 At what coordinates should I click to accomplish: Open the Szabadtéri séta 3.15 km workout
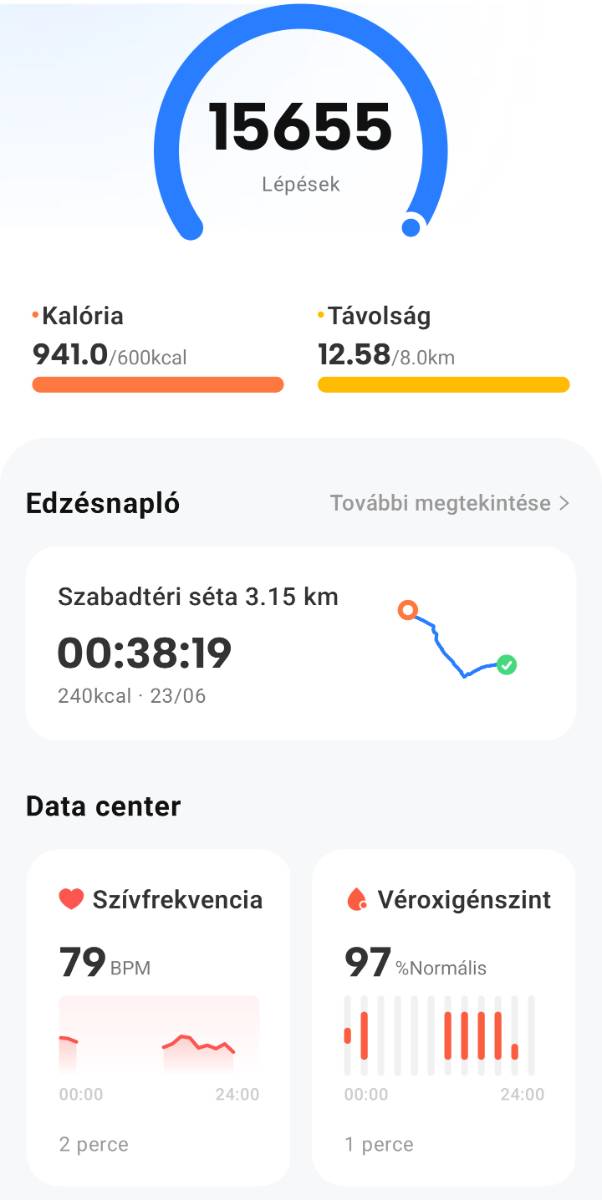pyautogui.click(x=301, y=643)
